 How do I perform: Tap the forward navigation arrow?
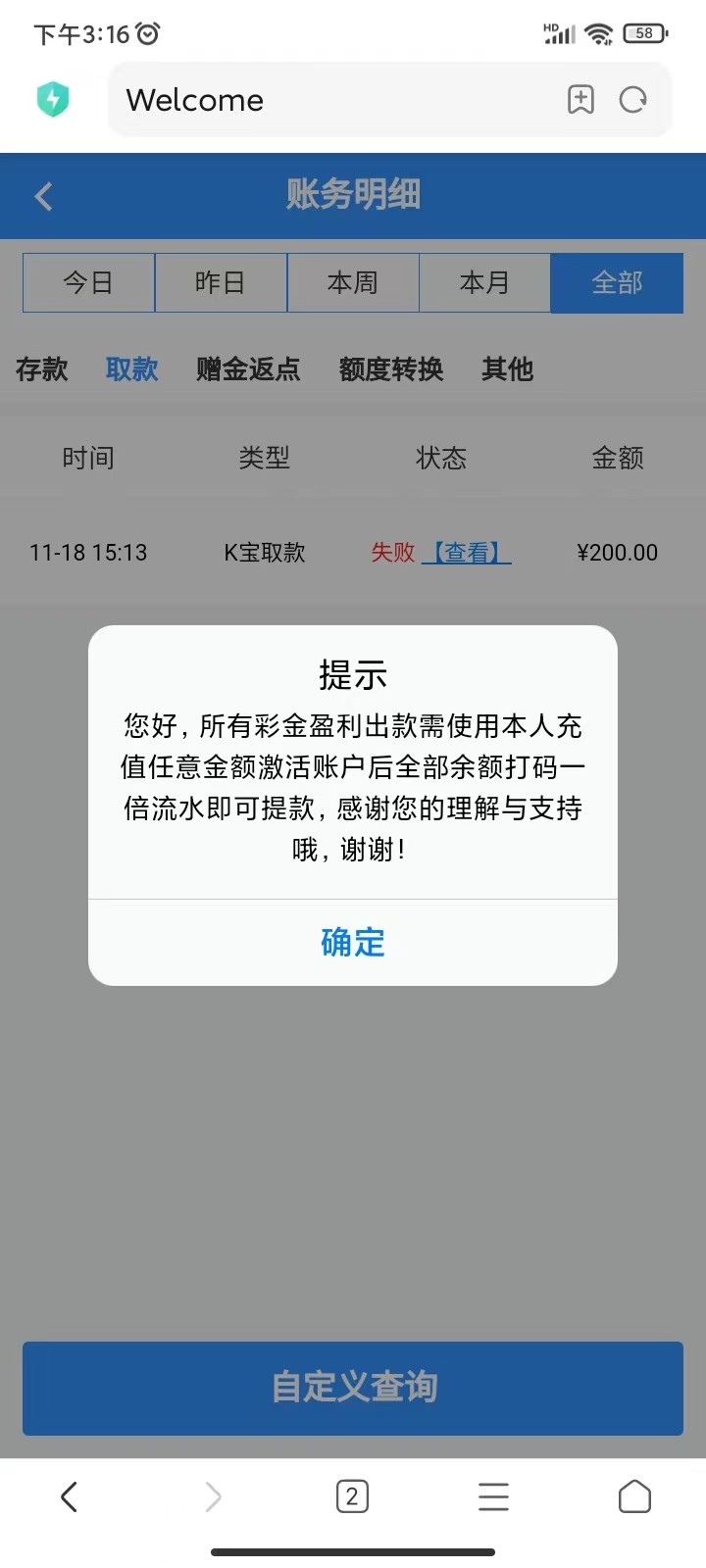(x=213, y=1496)
